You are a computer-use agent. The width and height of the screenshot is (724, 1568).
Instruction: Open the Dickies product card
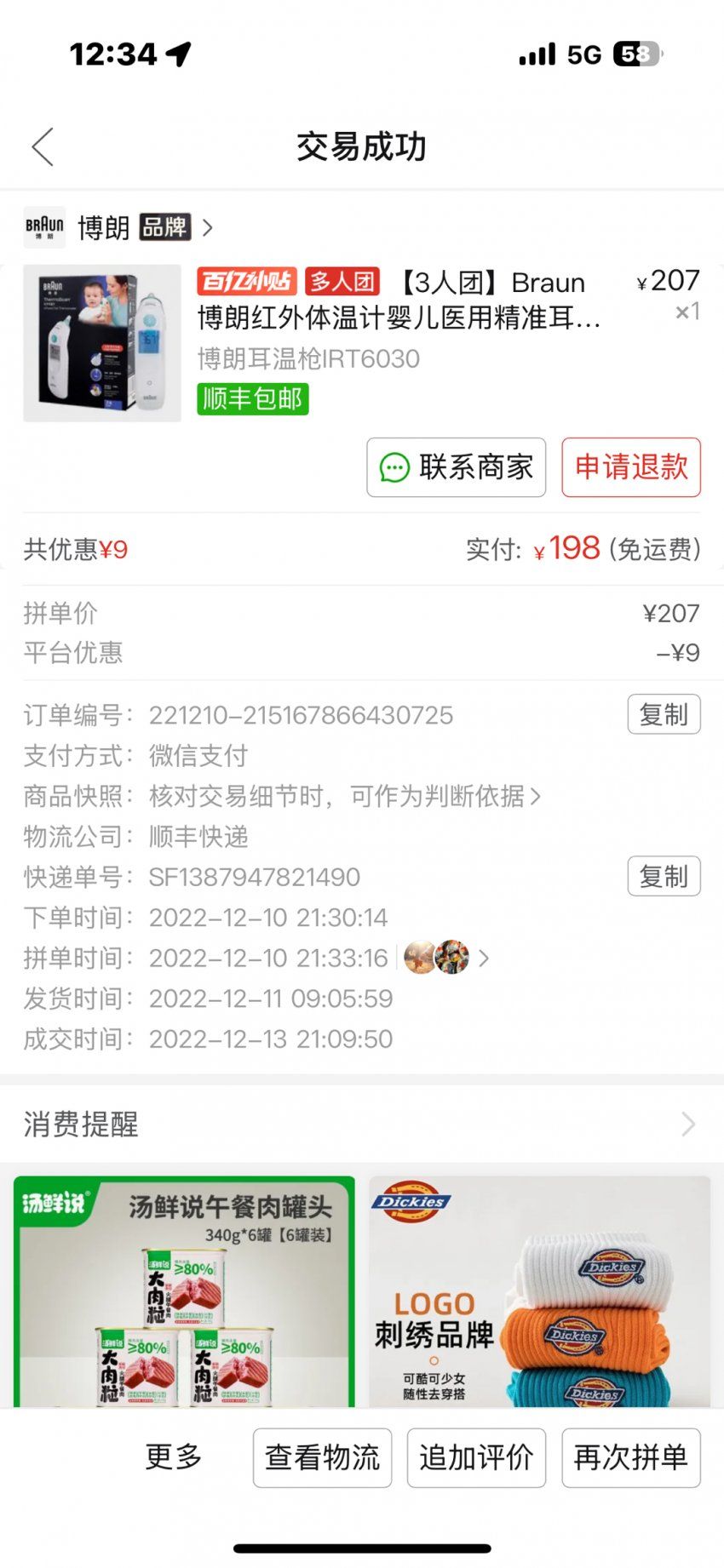click(x=539, y=1291)
